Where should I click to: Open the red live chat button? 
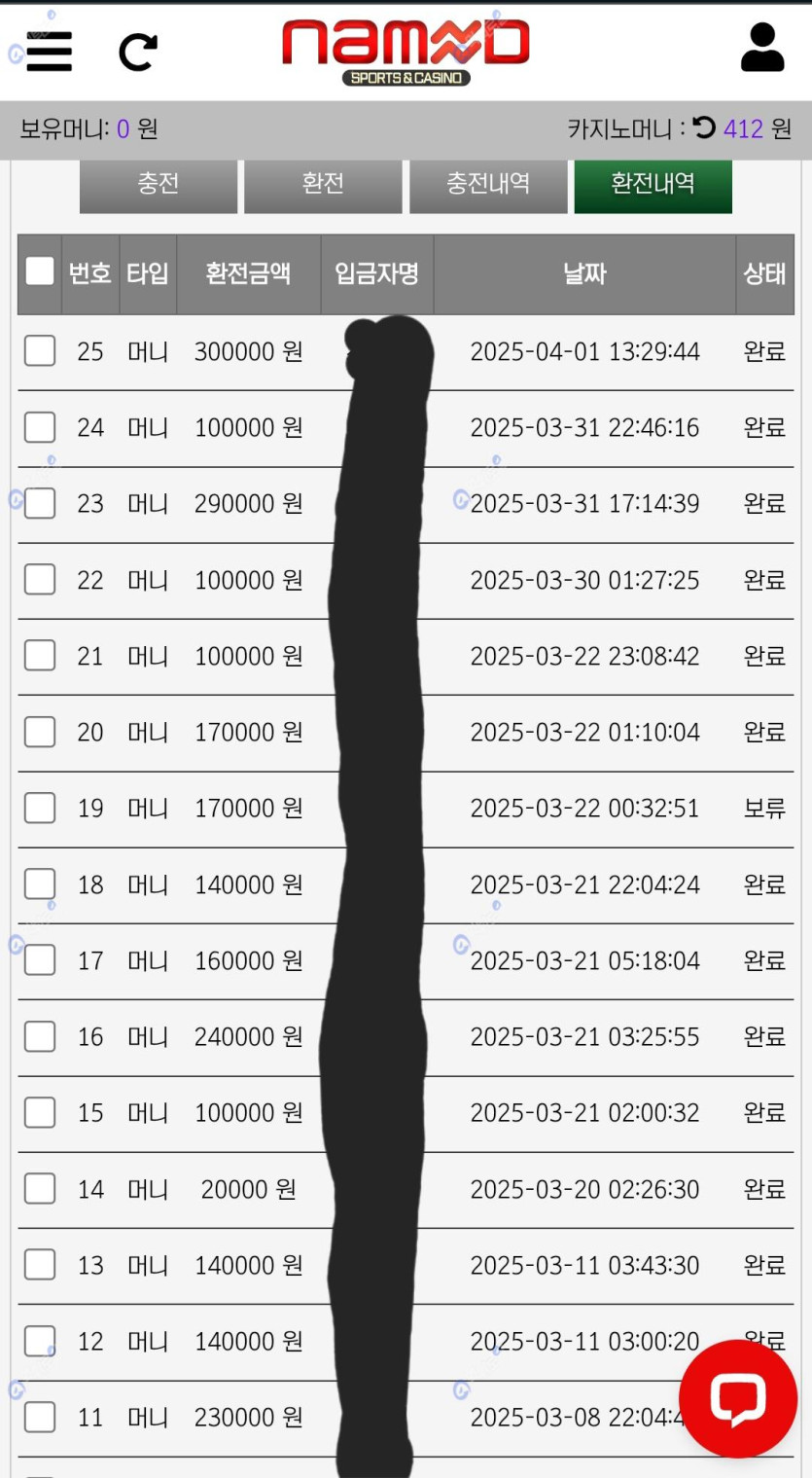(x=738, y=1398)
